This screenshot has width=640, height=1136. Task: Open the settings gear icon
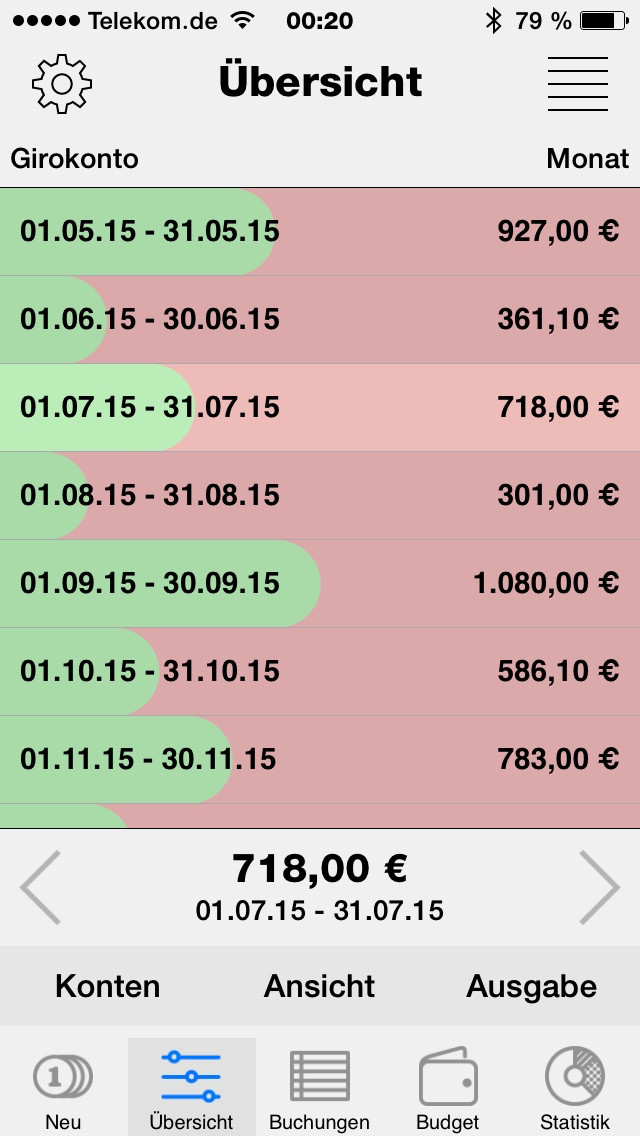coord(62,83)
